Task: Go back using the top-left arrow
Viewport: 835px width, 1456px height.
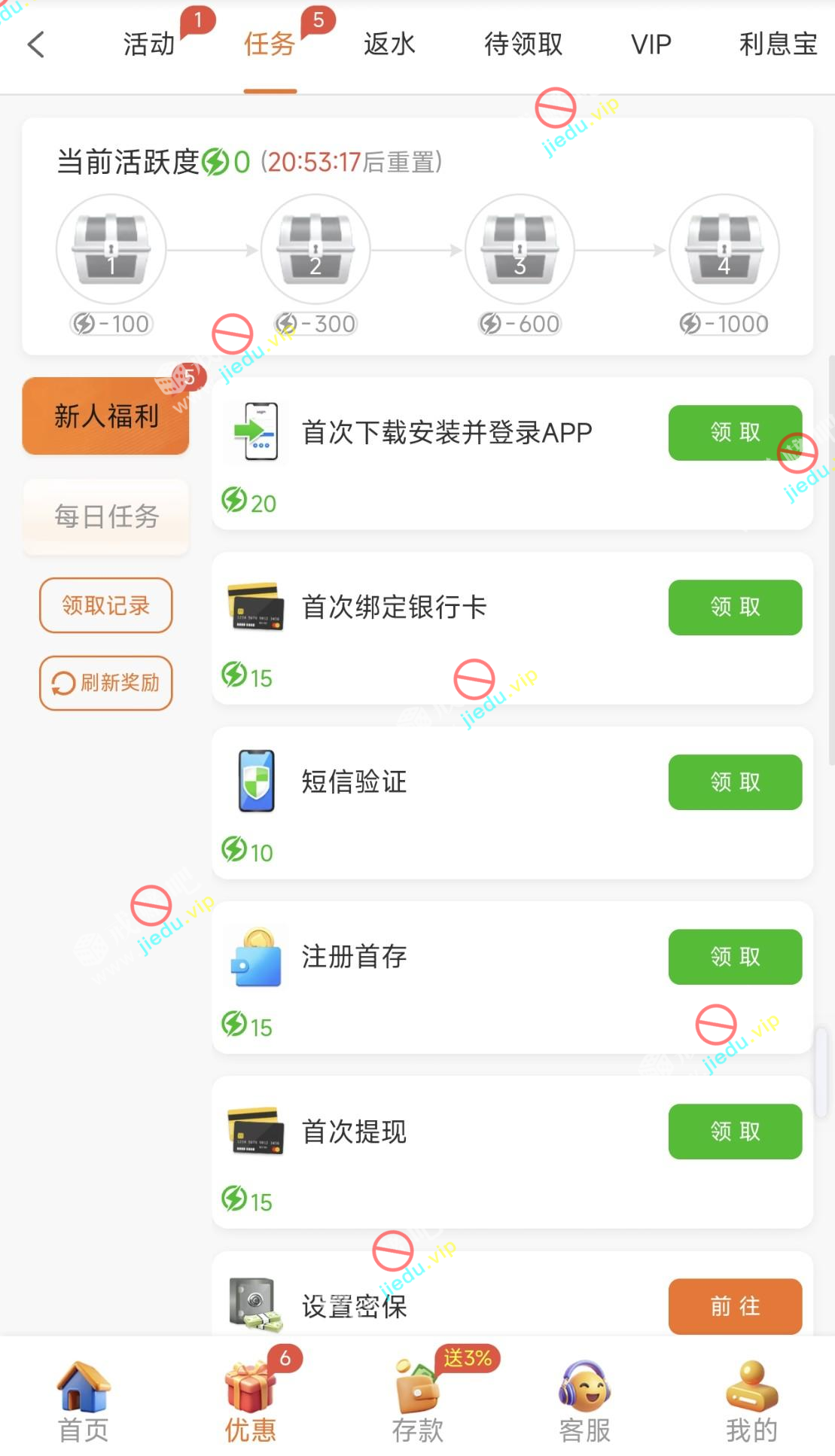Action: (x=36, y=44)
